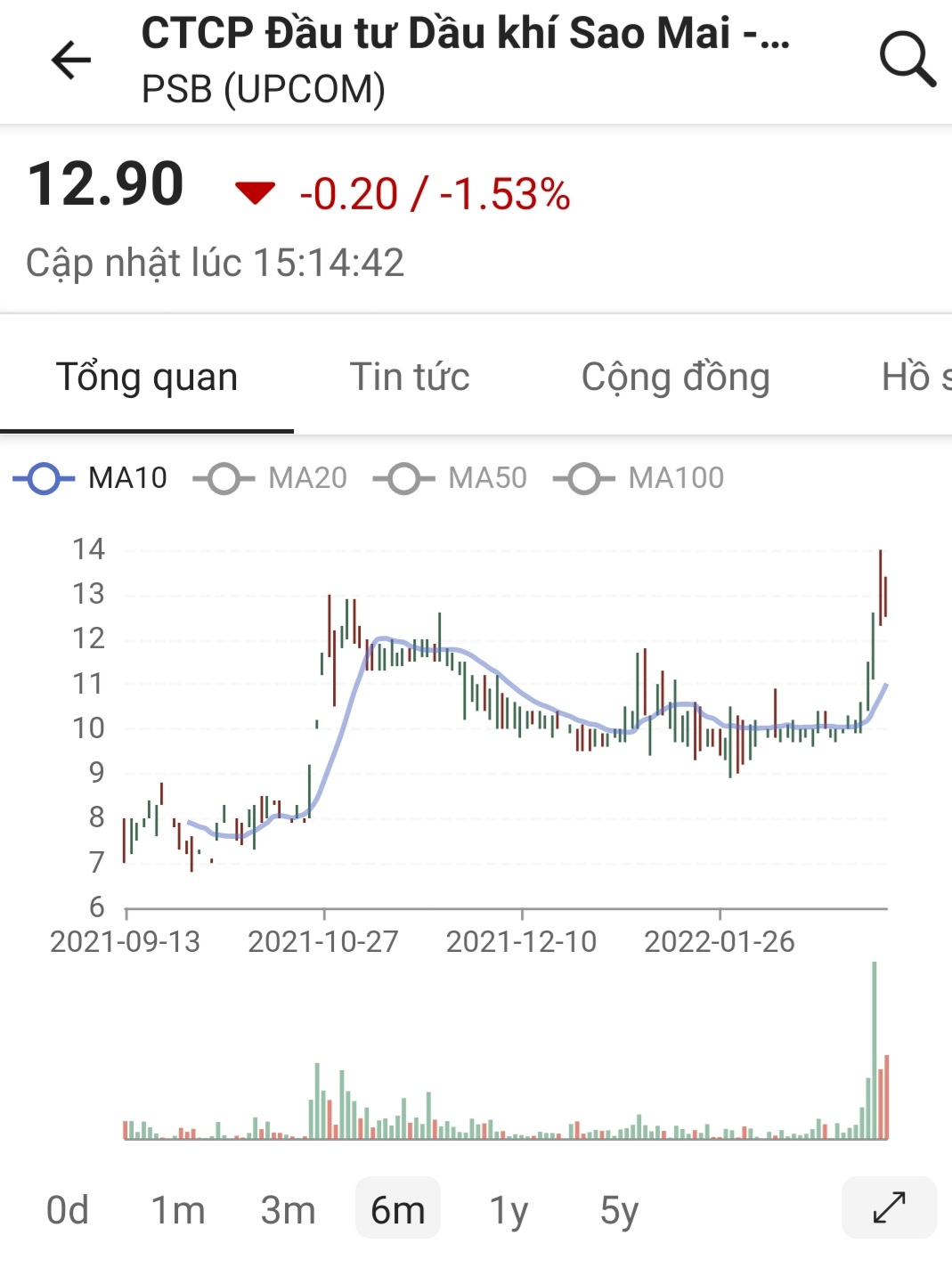Select the 1m chart range
Viewport: 952px width, 1276px height.
178,1210
